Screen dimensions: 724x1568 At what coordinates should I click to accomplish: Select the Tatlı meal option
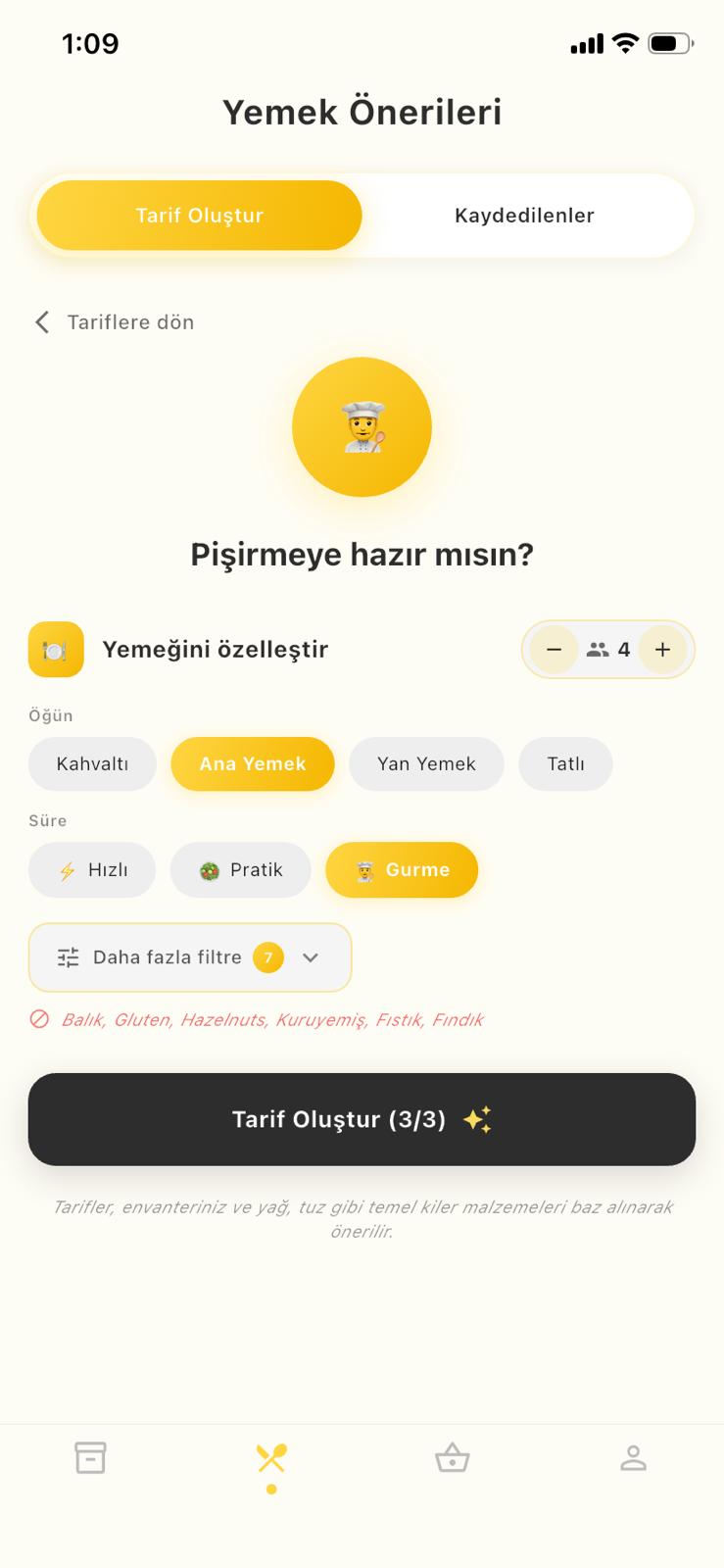[x=565, y=763]
